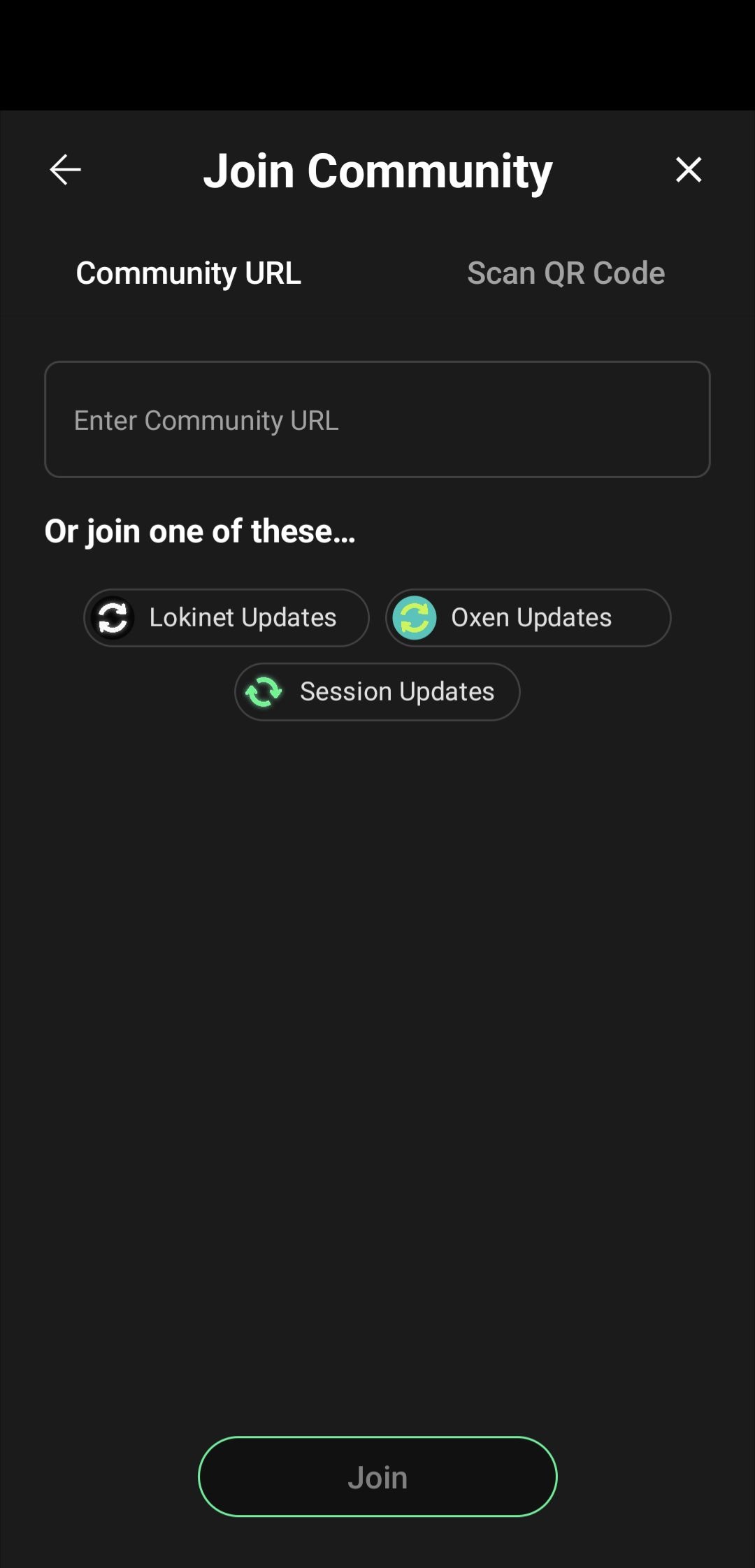The height and width of the screenshot is (1568, 755).
Task: Select the Session Updates community chip
Action: tap(377, 692)
